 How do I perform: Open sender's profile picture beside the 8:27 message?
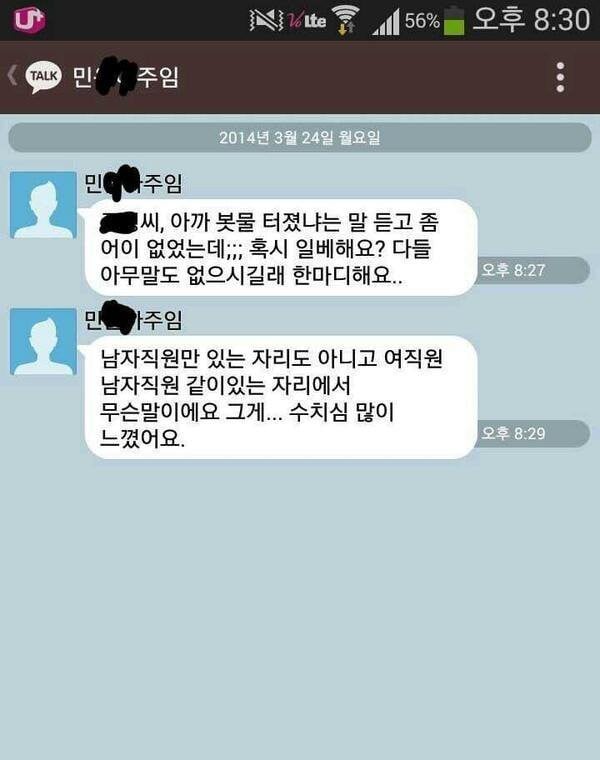click(x=43, y=205)
